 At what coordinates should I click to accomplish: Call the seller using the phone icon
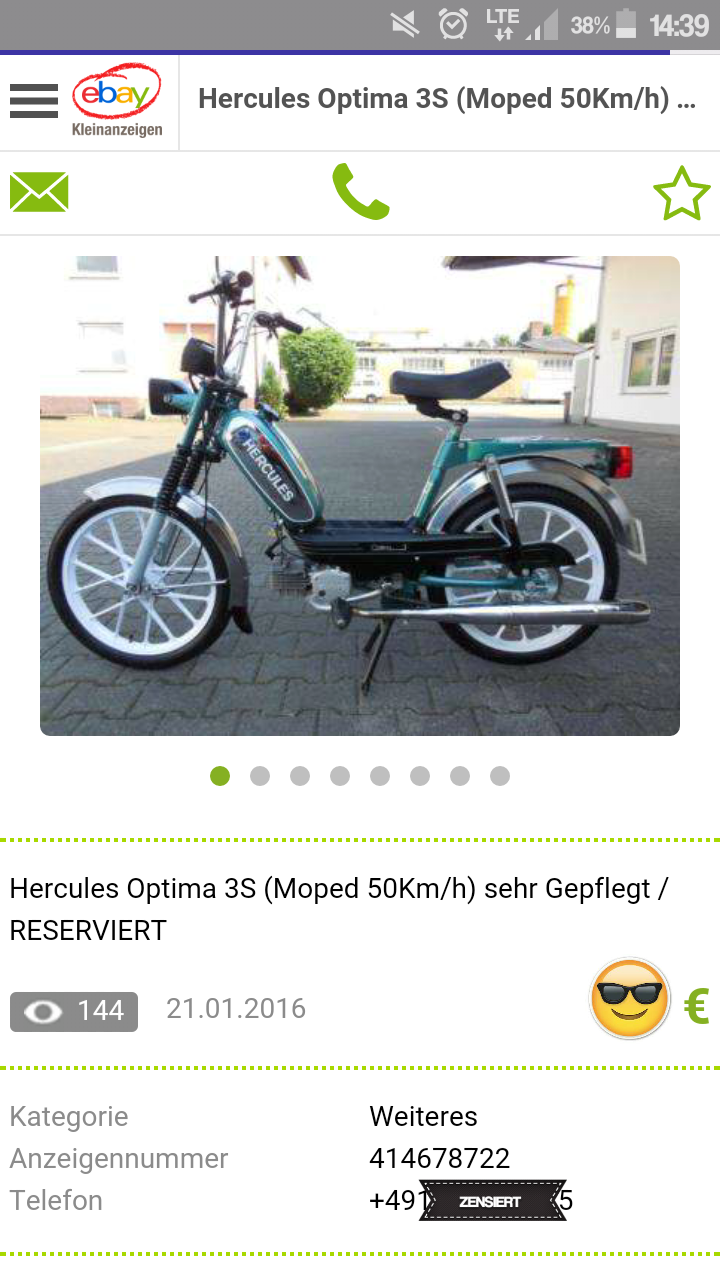point(360,192)
